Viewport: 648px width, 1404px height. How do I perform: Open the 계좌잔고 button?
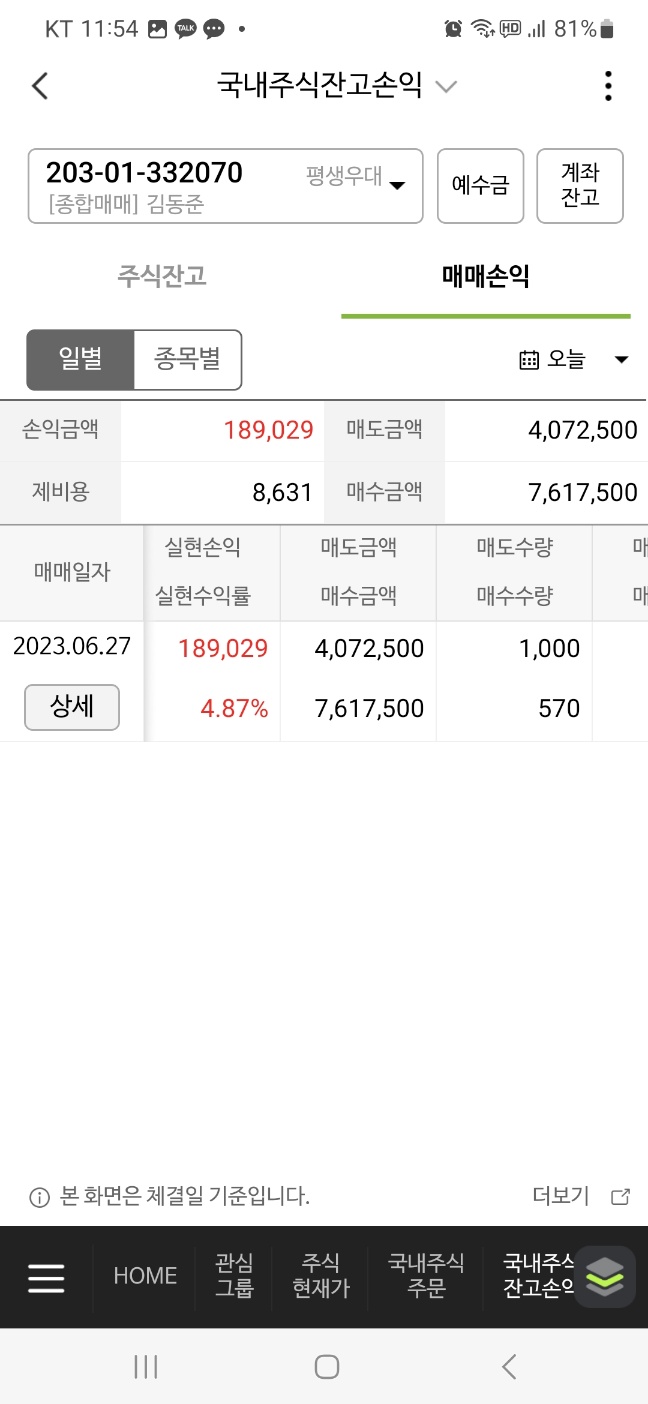[x=580, y=186]
